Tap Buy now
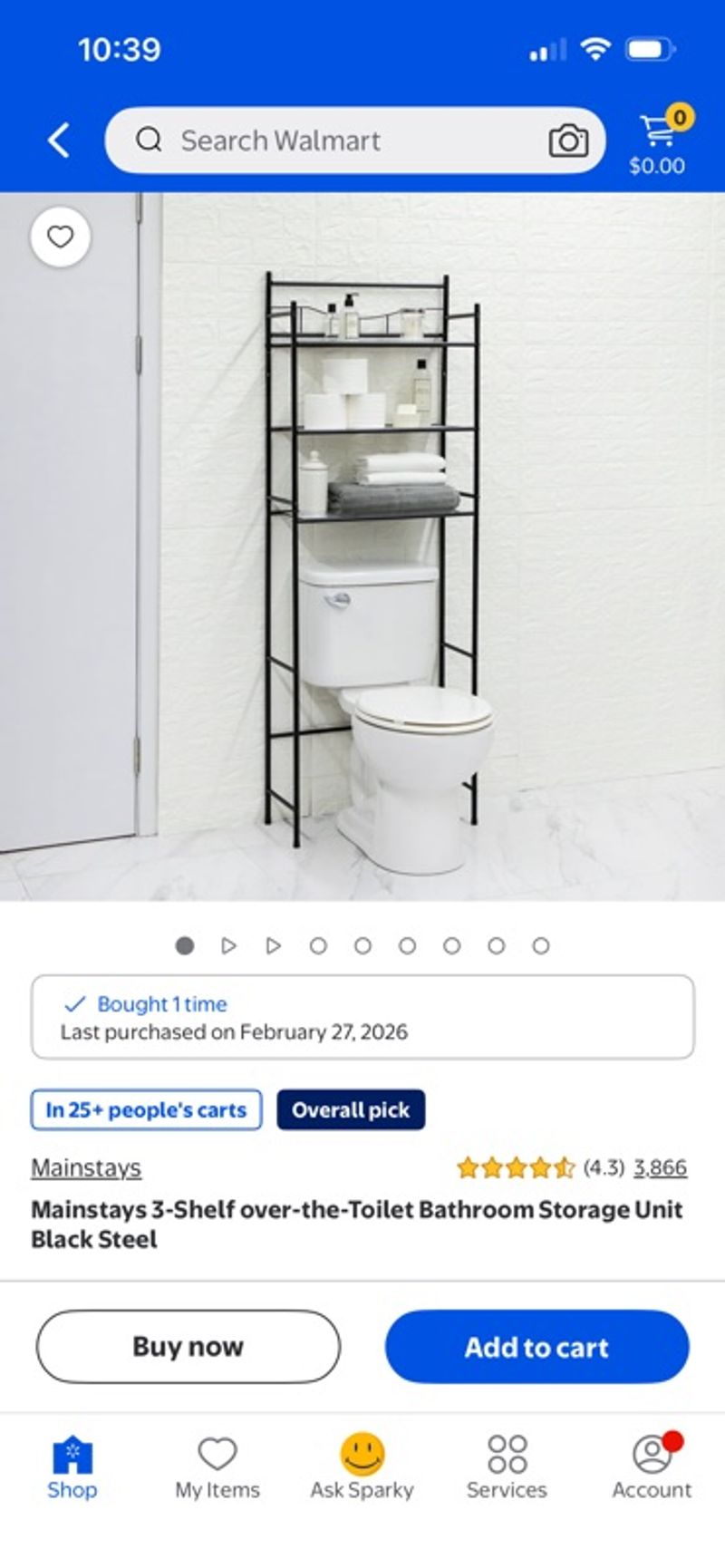 pos(188,1347)
